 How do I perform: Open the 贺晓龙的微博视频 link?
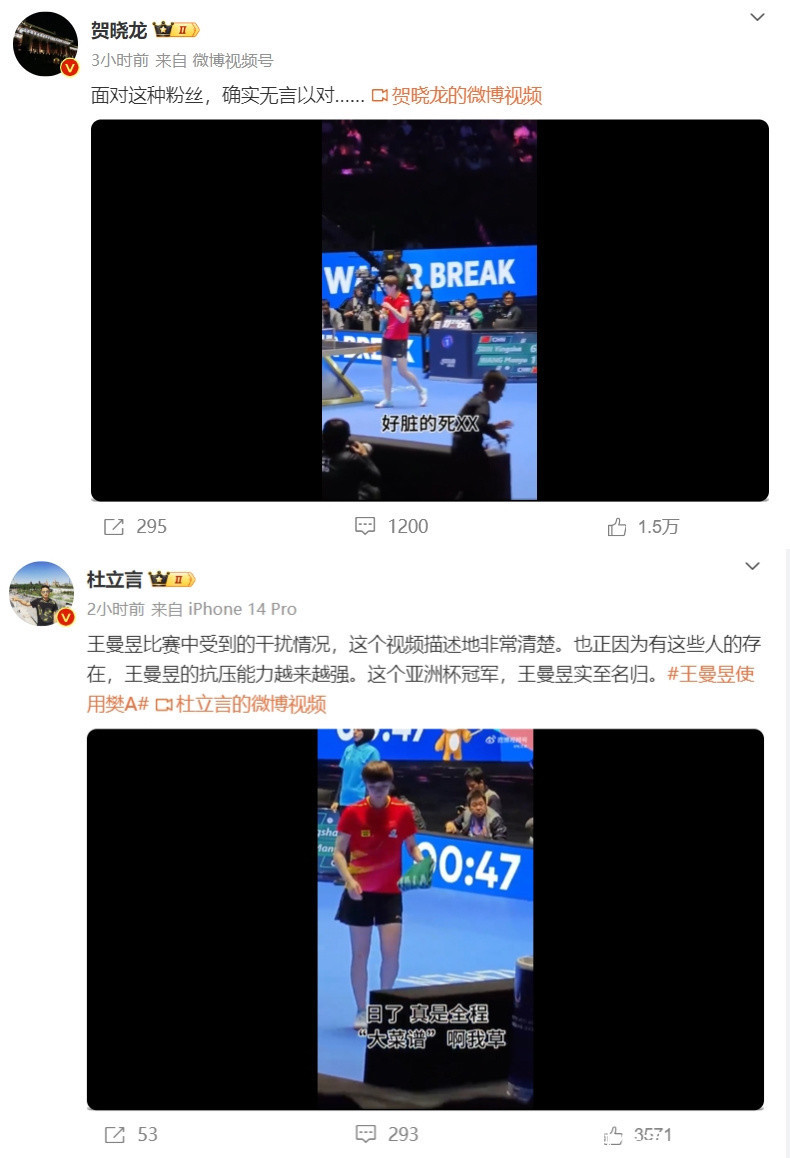click(466, 96)
